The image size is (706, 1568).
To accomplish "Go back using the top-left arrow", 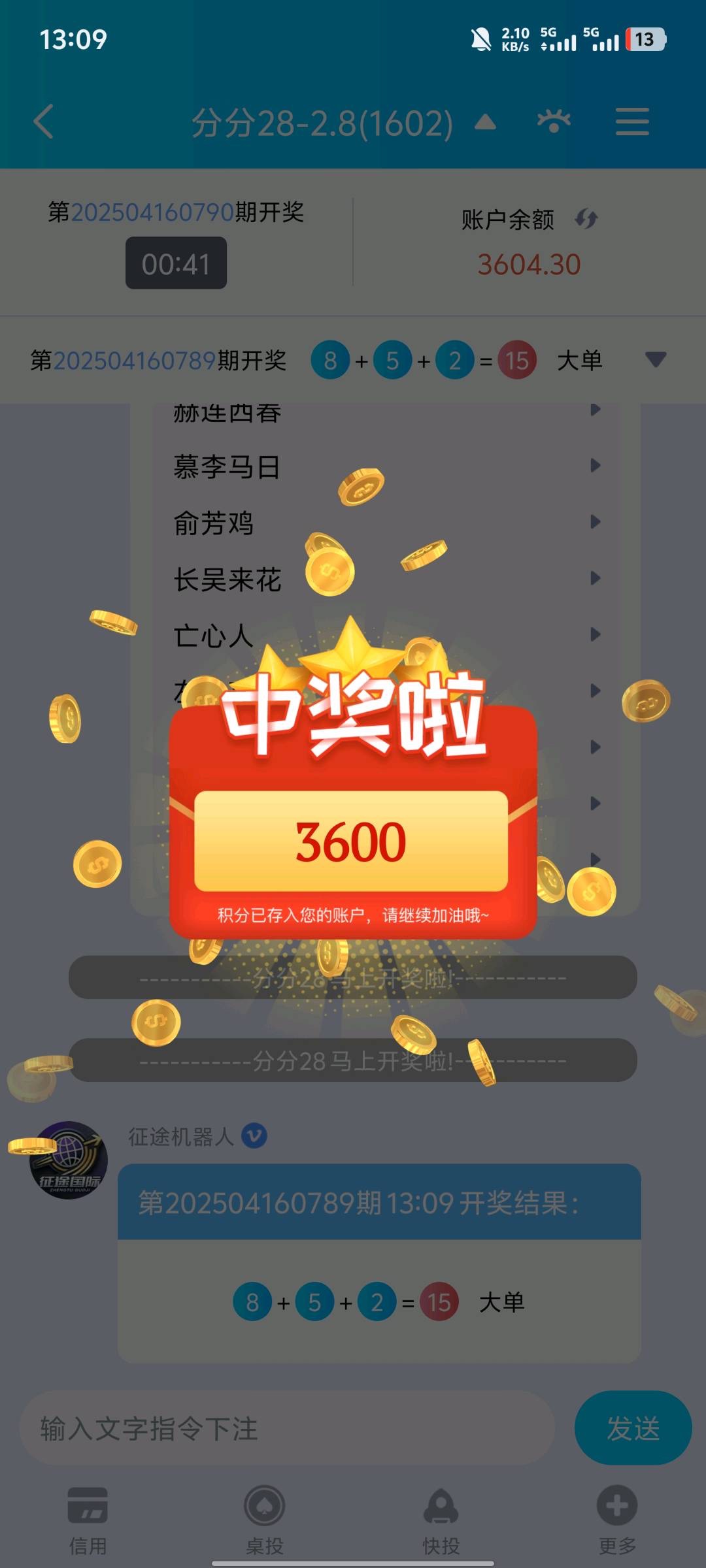I will coord(44,122).
